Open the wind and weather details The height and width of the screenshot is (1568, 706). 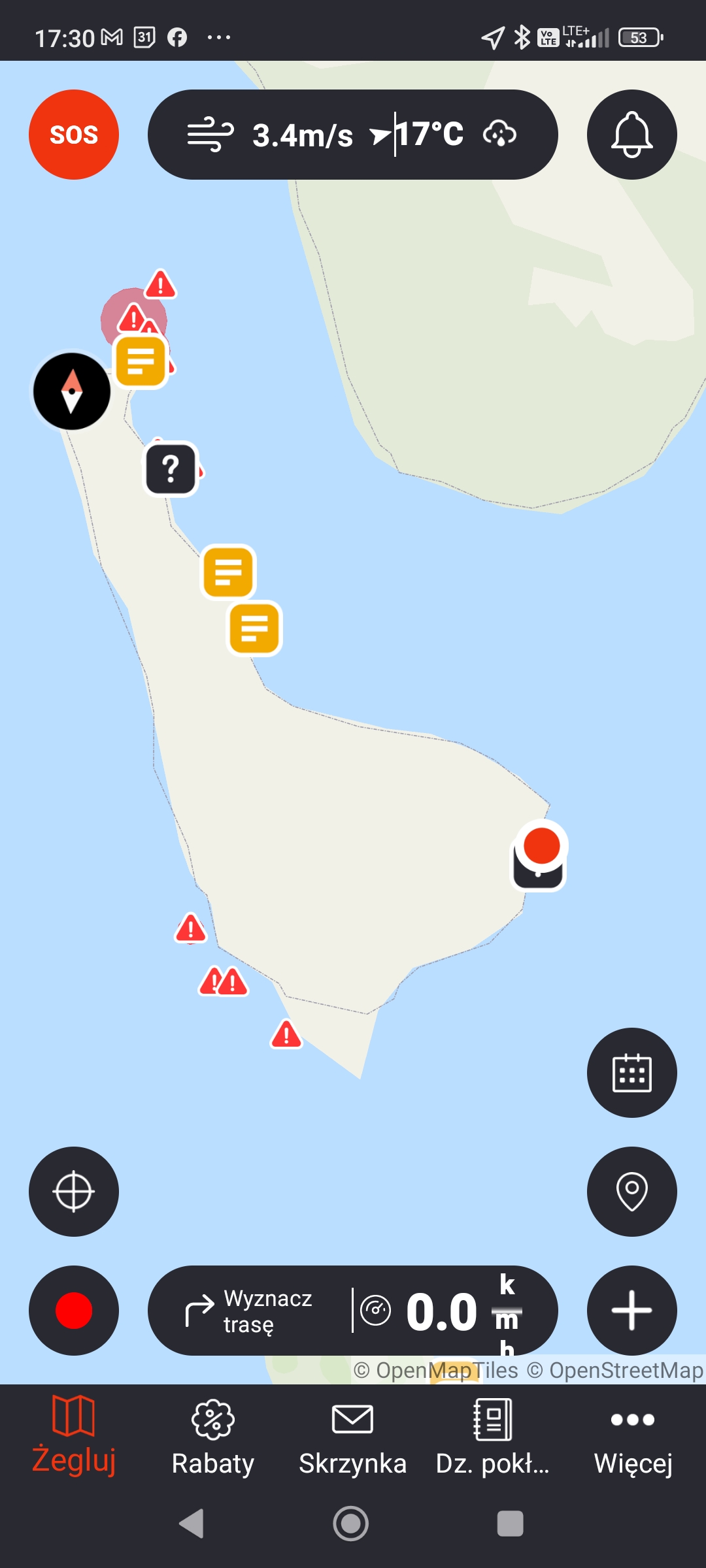[x=353, y=135]
